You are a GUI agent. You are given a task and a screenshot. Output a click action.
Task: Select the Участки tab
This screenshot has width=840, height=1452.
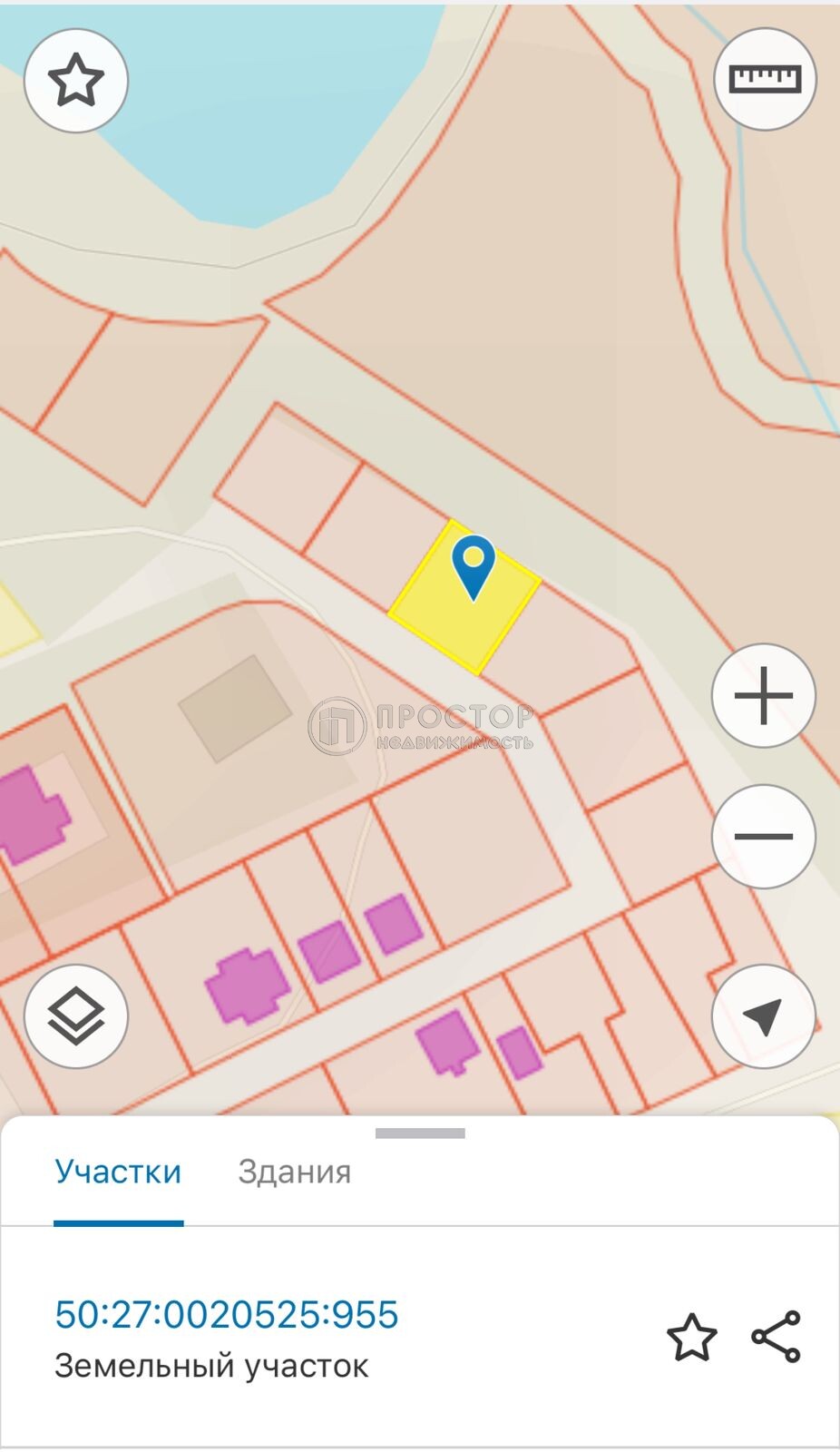point(118,1172)
